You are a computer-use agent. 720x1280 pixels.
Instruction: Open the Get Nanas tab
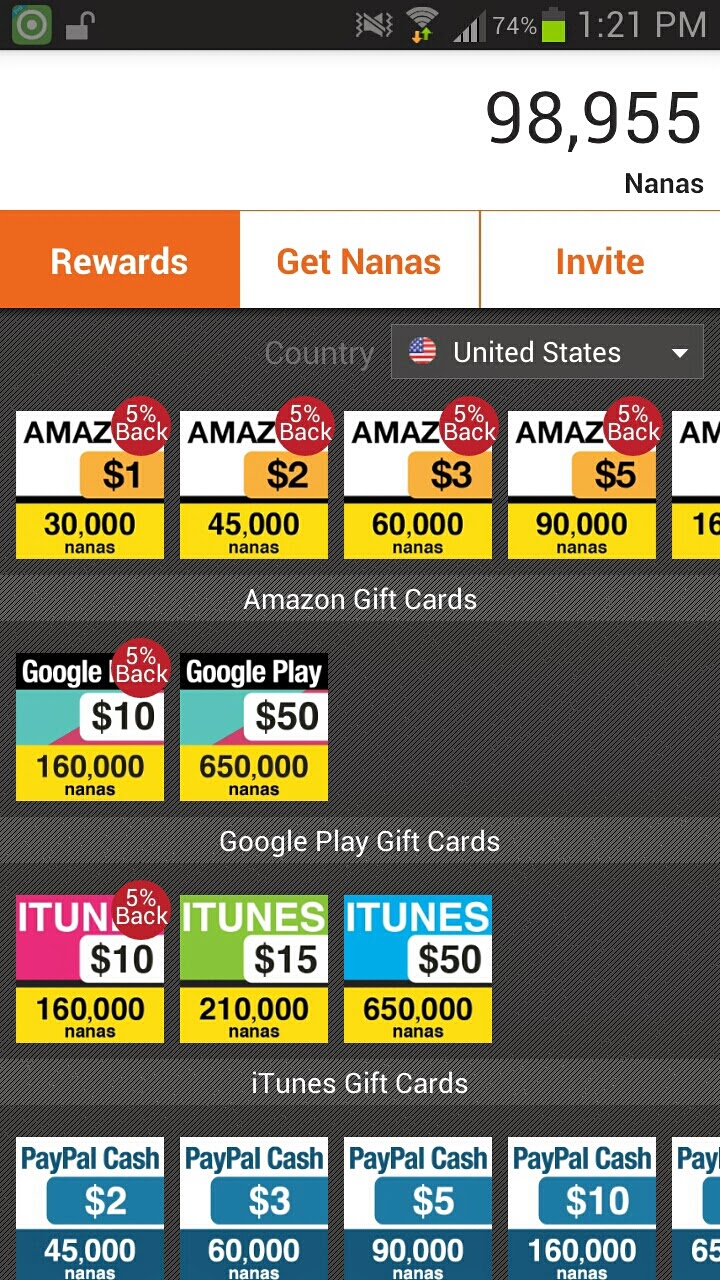[x=359, y=261]
